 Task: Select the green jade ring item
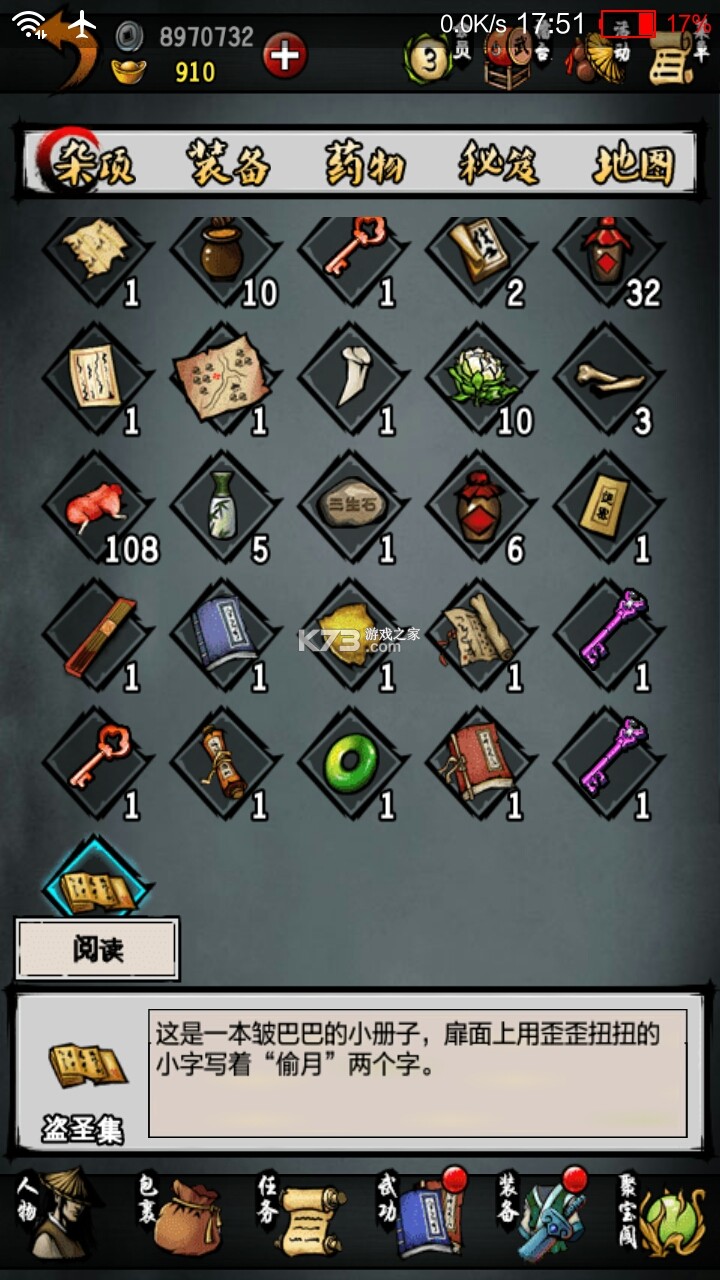[351, 763]
